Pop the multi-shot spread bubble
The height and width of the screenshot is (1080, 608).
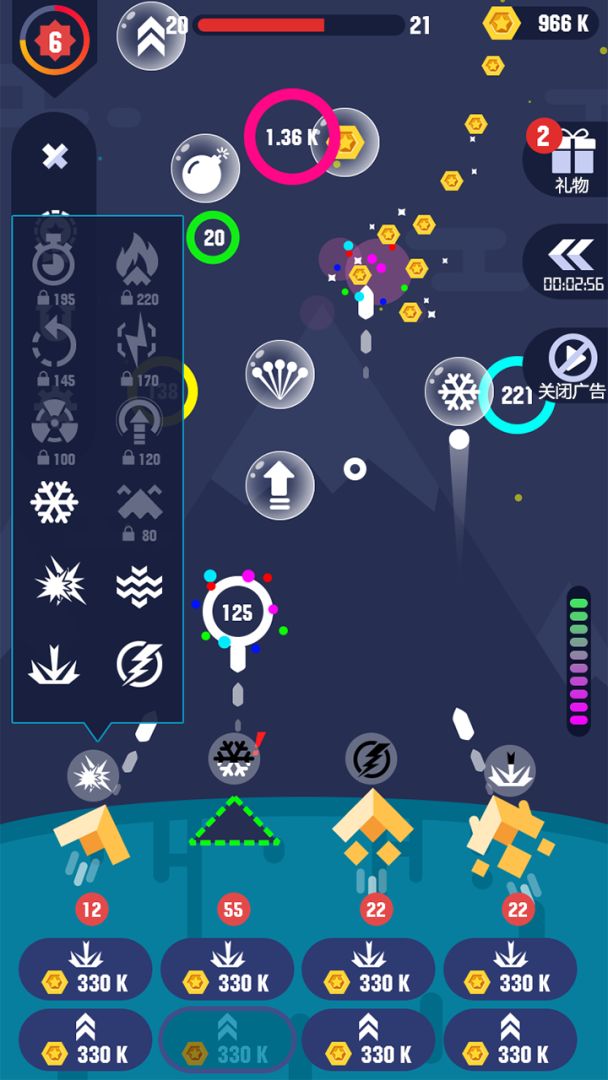coord(280,375)
